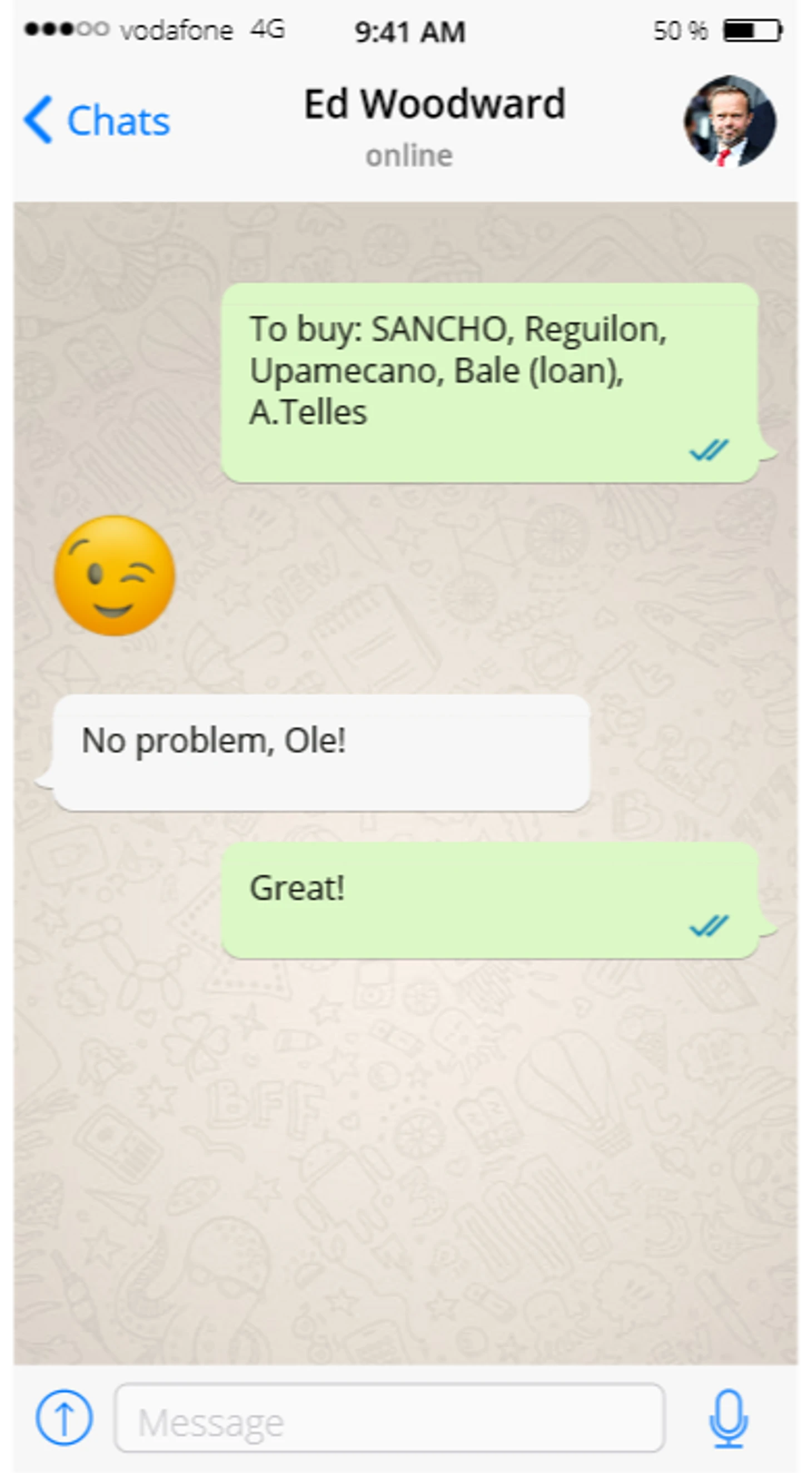Record a voice message with the microphone
The image size is (812, 1473).
[728, 1418]
